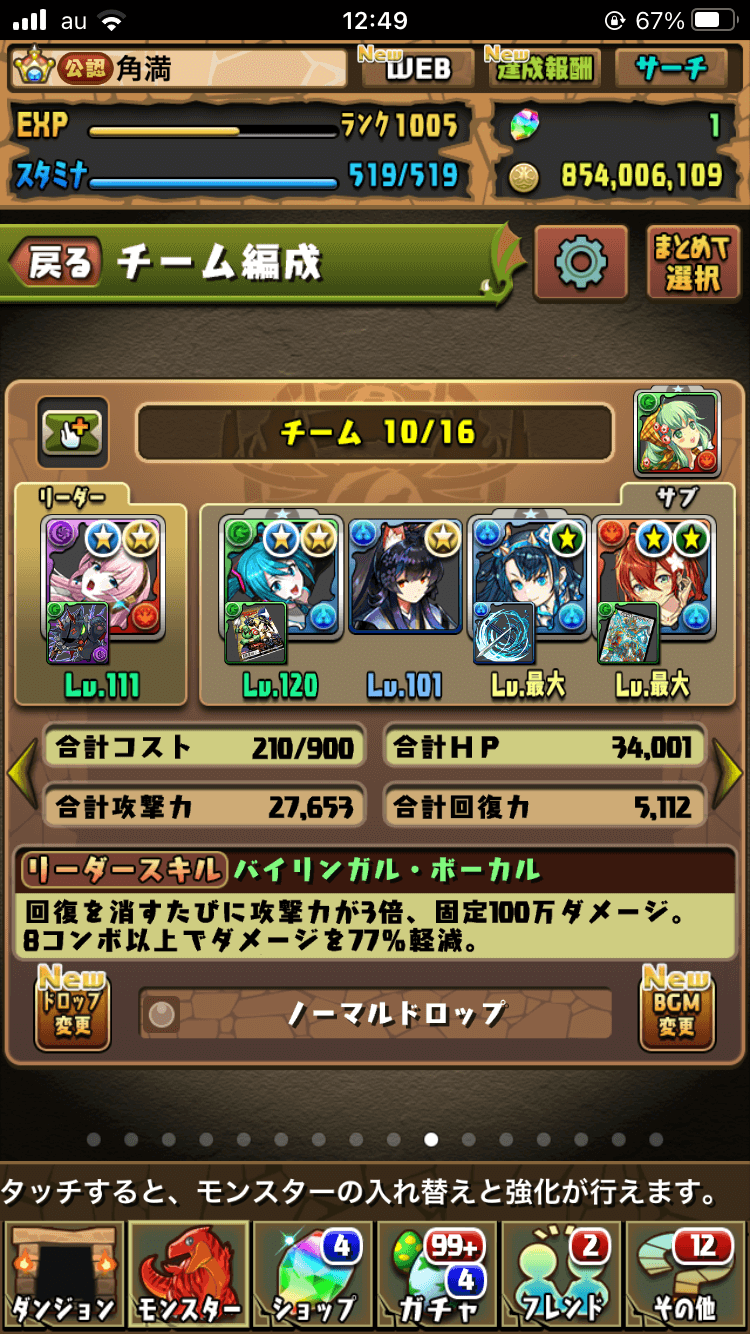Tap the ドロップ変更 button
750x1334 pixels.
72,1015
